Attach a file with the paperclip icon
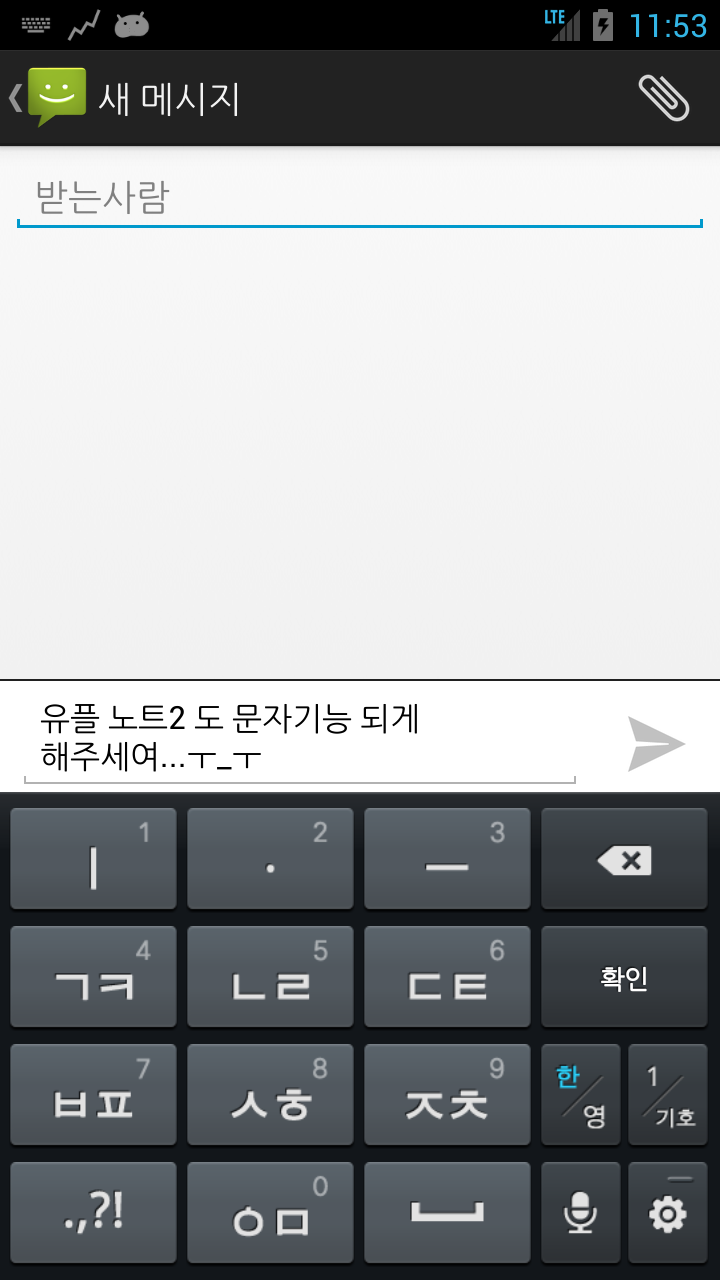The image size is (720, 1280). pyautogui.click(x=664, y=98)
